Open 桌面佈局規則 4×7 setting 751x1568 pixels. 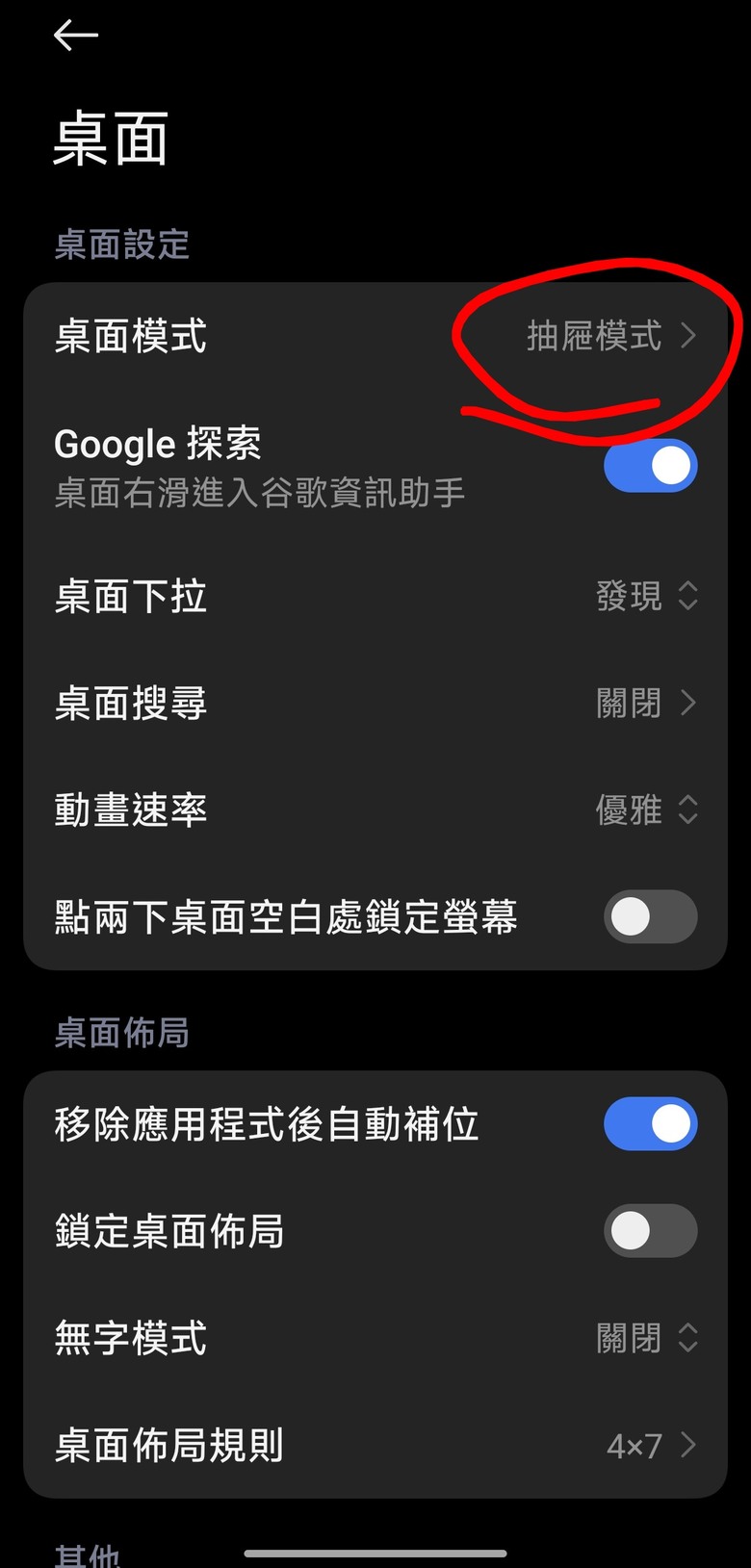(x=375, y=1445)
